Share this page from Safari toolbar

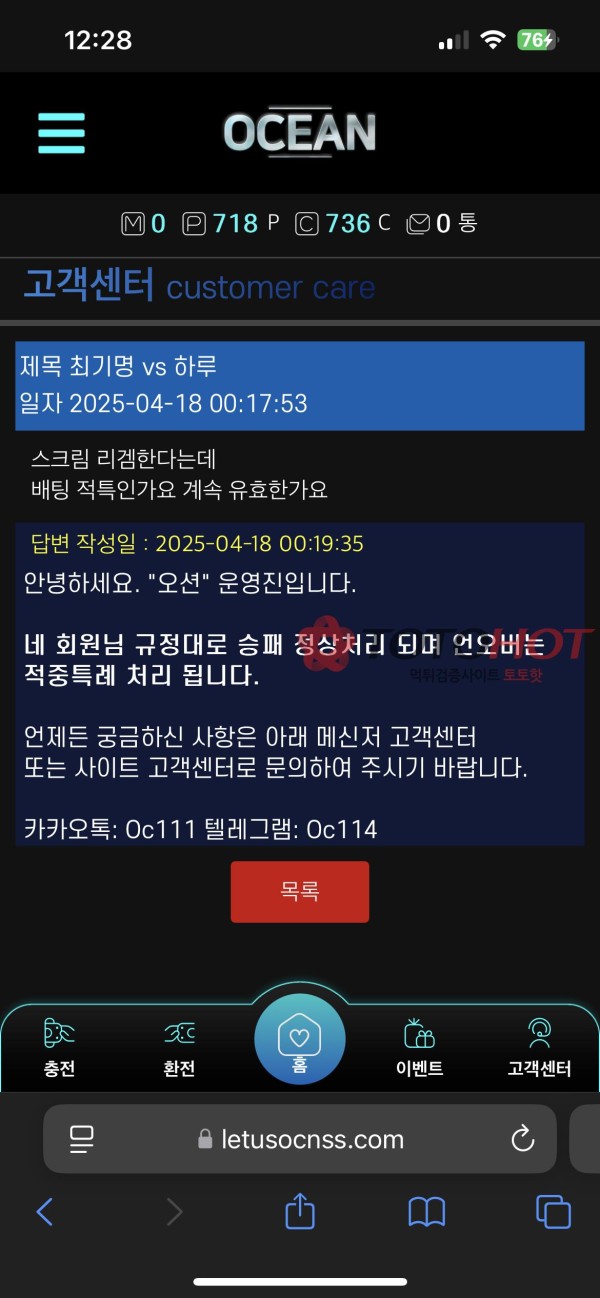coord(300,1212)
